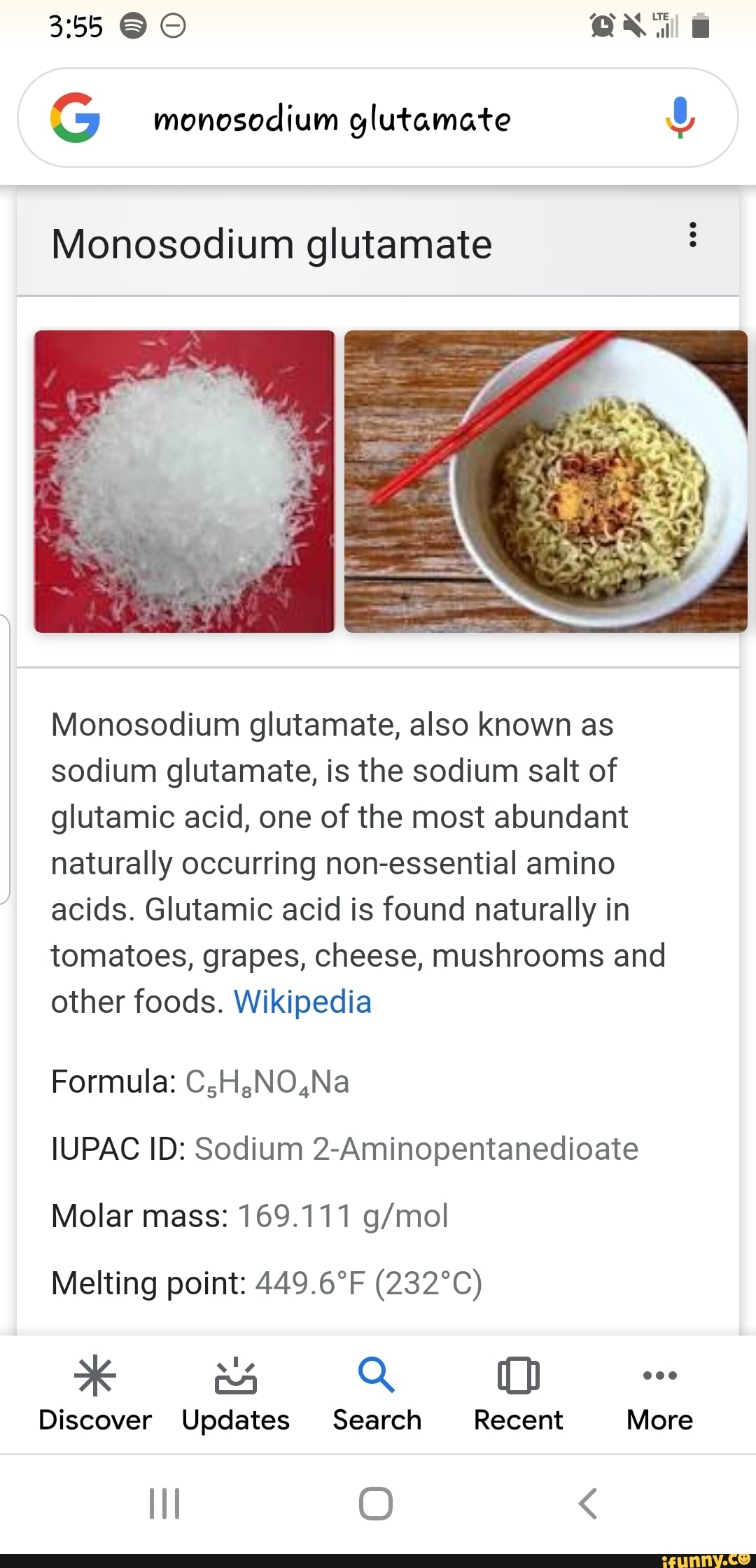
Task: Open the knowledge panel overflow menu
Action: point(693,237)
